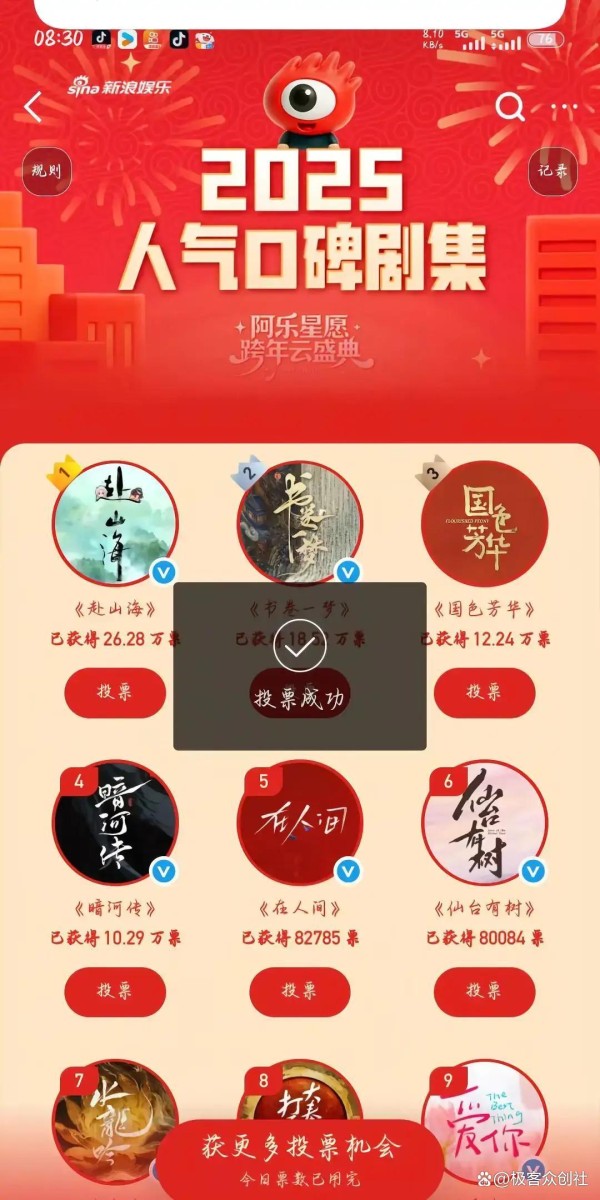Vote for 《仙台有树》
Screen dimensions: 600x1200
485,991
